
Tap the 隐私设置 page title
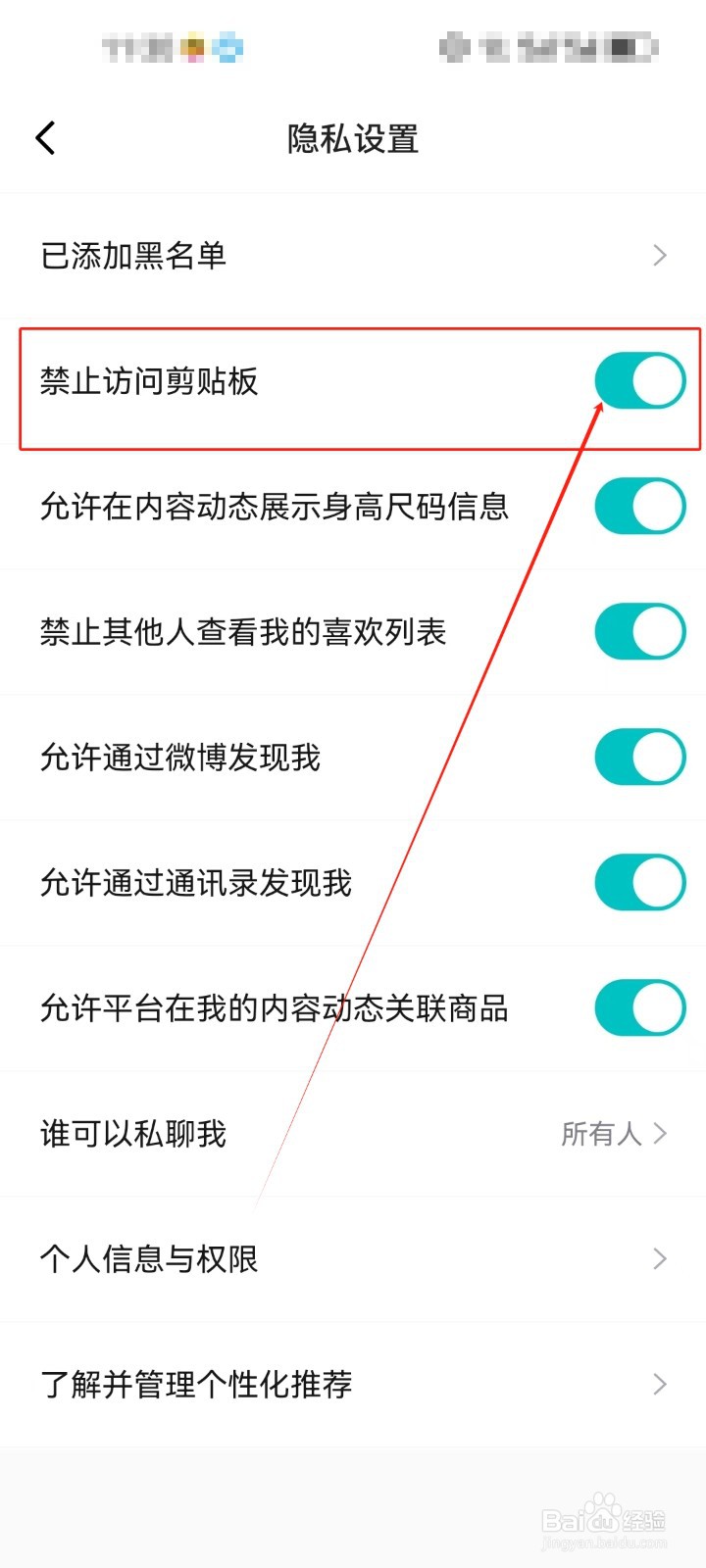coord(352,138)
